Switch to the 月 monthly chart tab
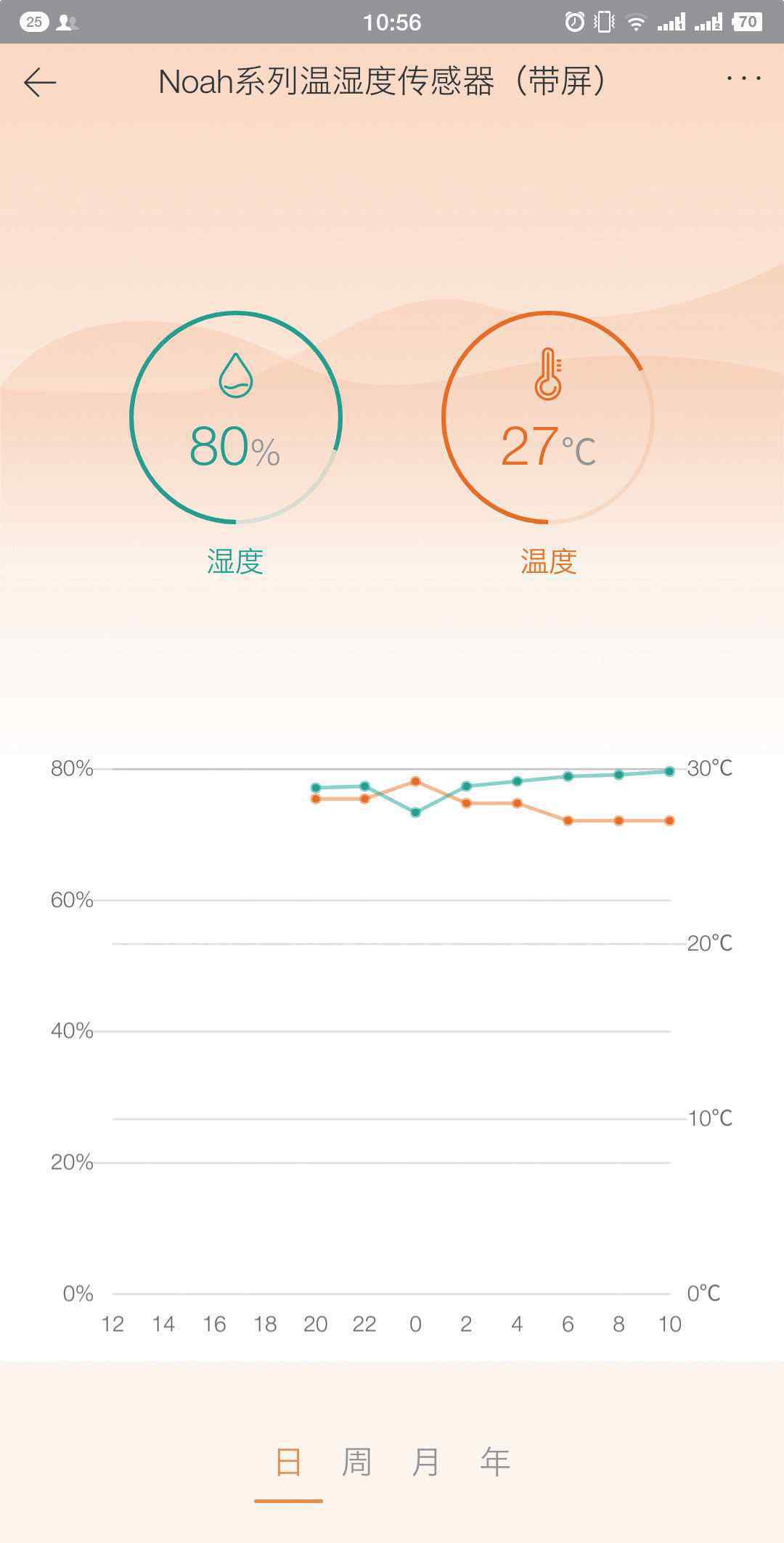Viewport: 784px width, 1543px height. point(425,1461)
